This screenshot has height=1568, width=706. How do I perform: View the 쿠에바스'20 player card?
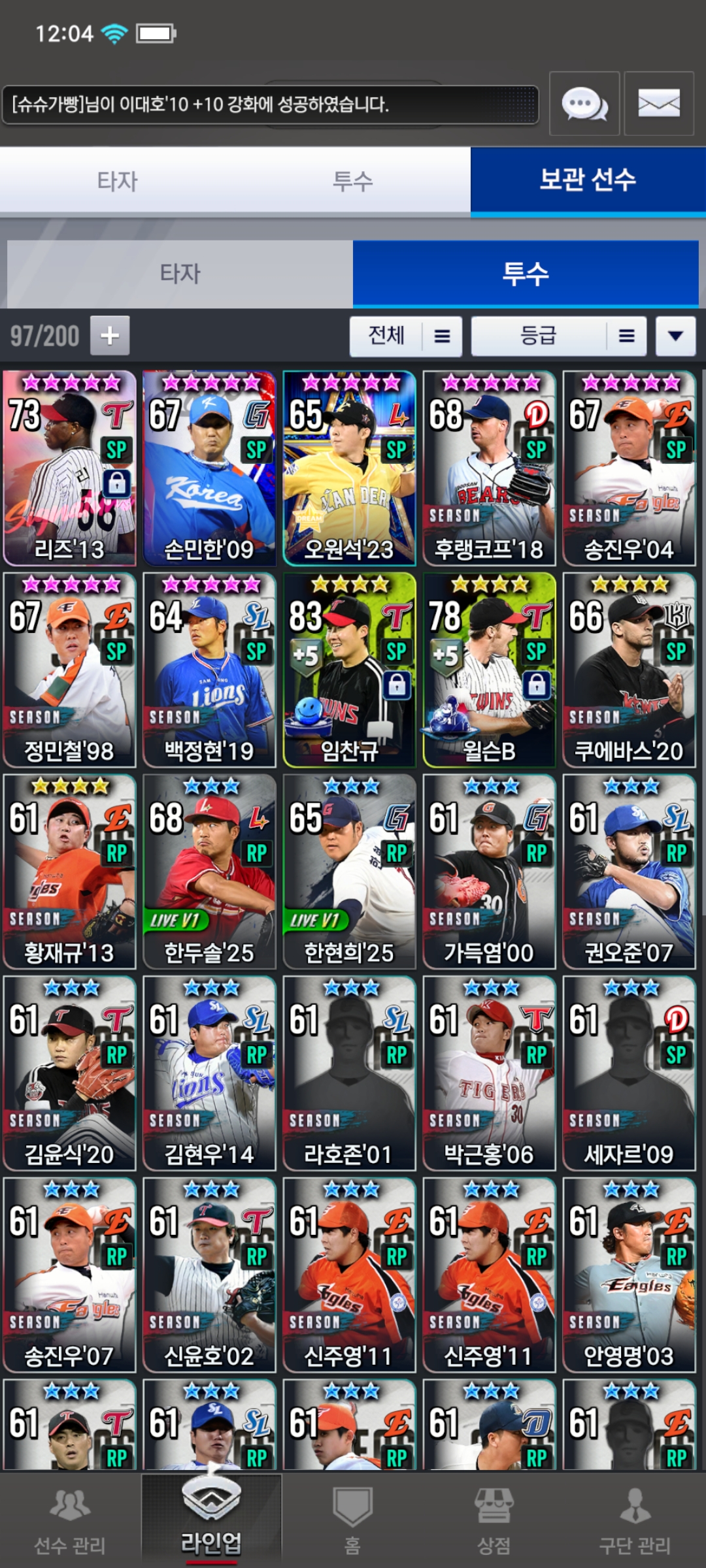[629, 670]
